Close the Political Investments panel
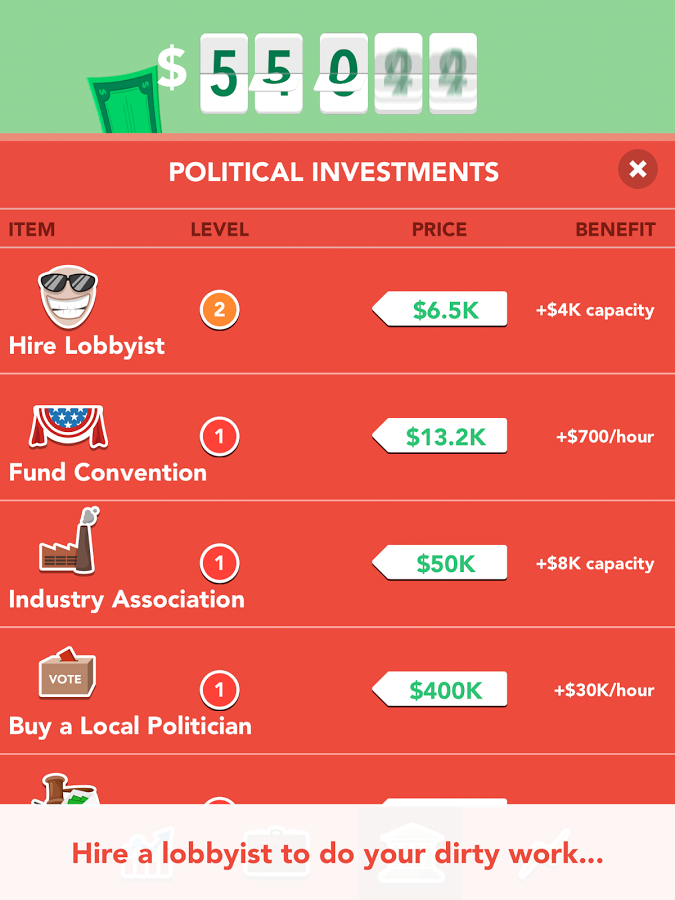 637,169
